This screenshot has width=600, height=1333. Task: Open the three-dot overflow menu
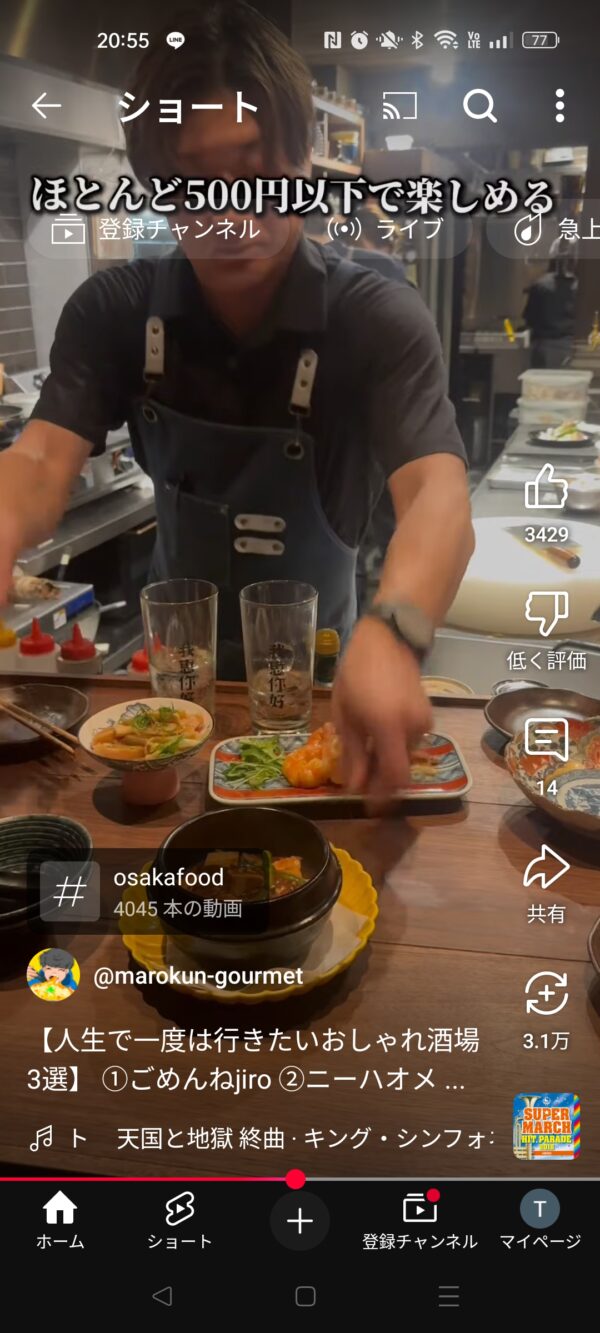pos(559,106)
